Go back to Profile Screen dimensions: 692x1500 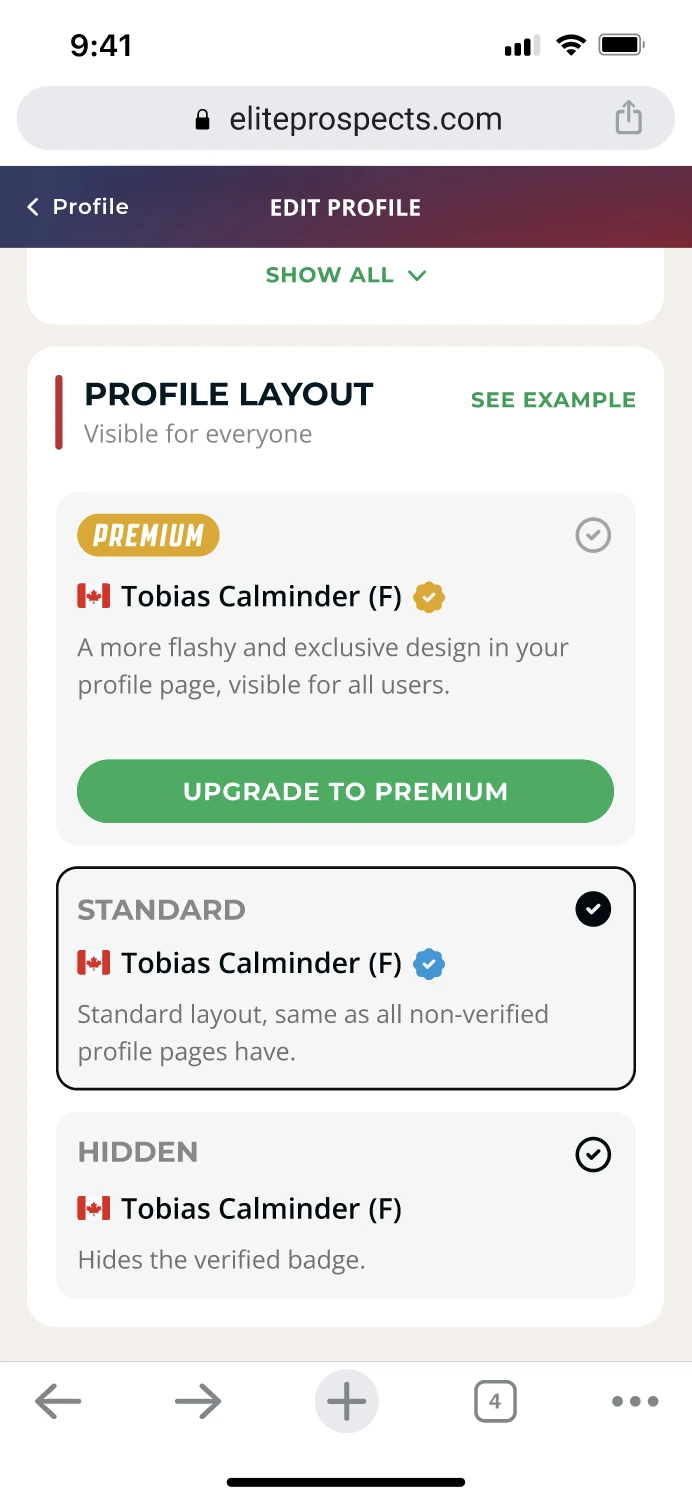coord(77,207)
